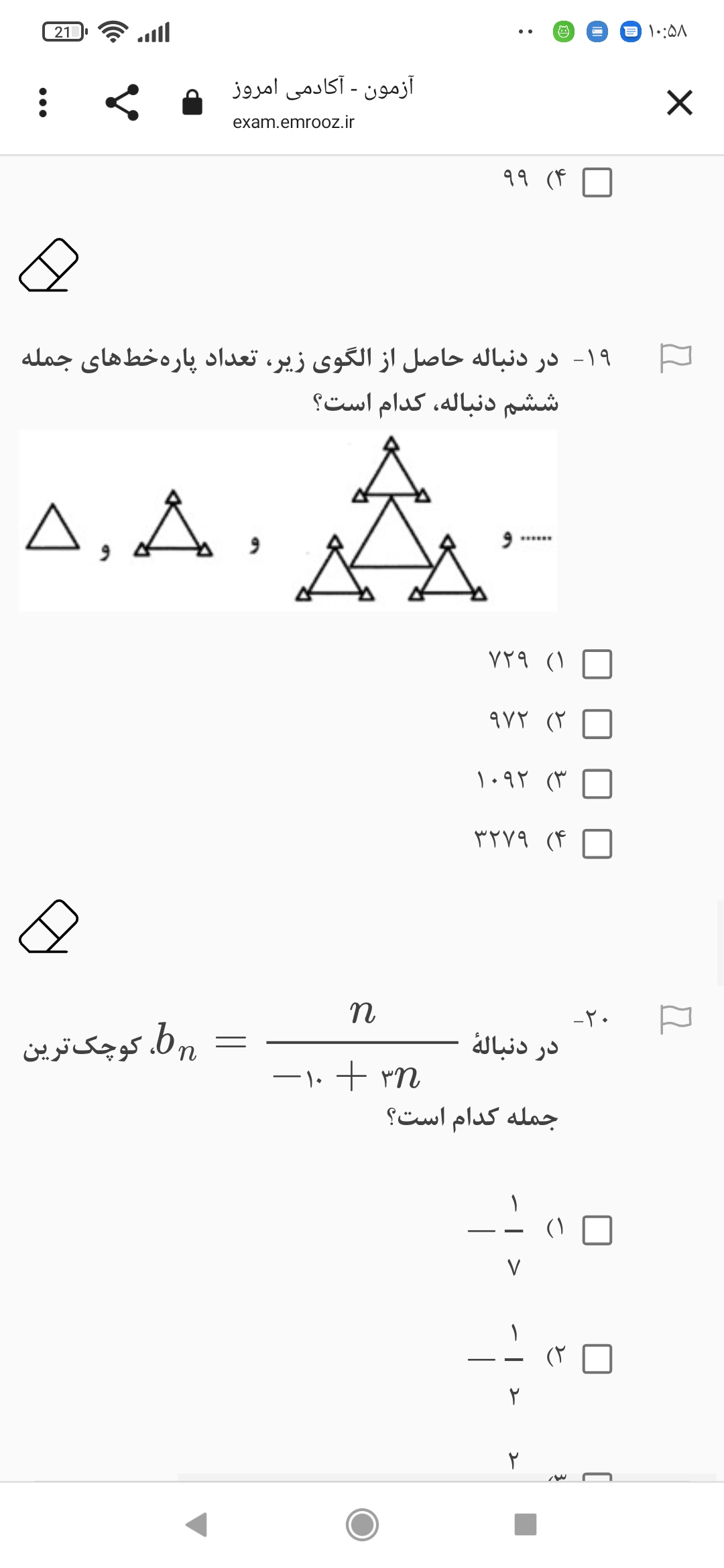The image size is (724, 1568).
Task: Go back using system back button
Action: pos(196,1524)
